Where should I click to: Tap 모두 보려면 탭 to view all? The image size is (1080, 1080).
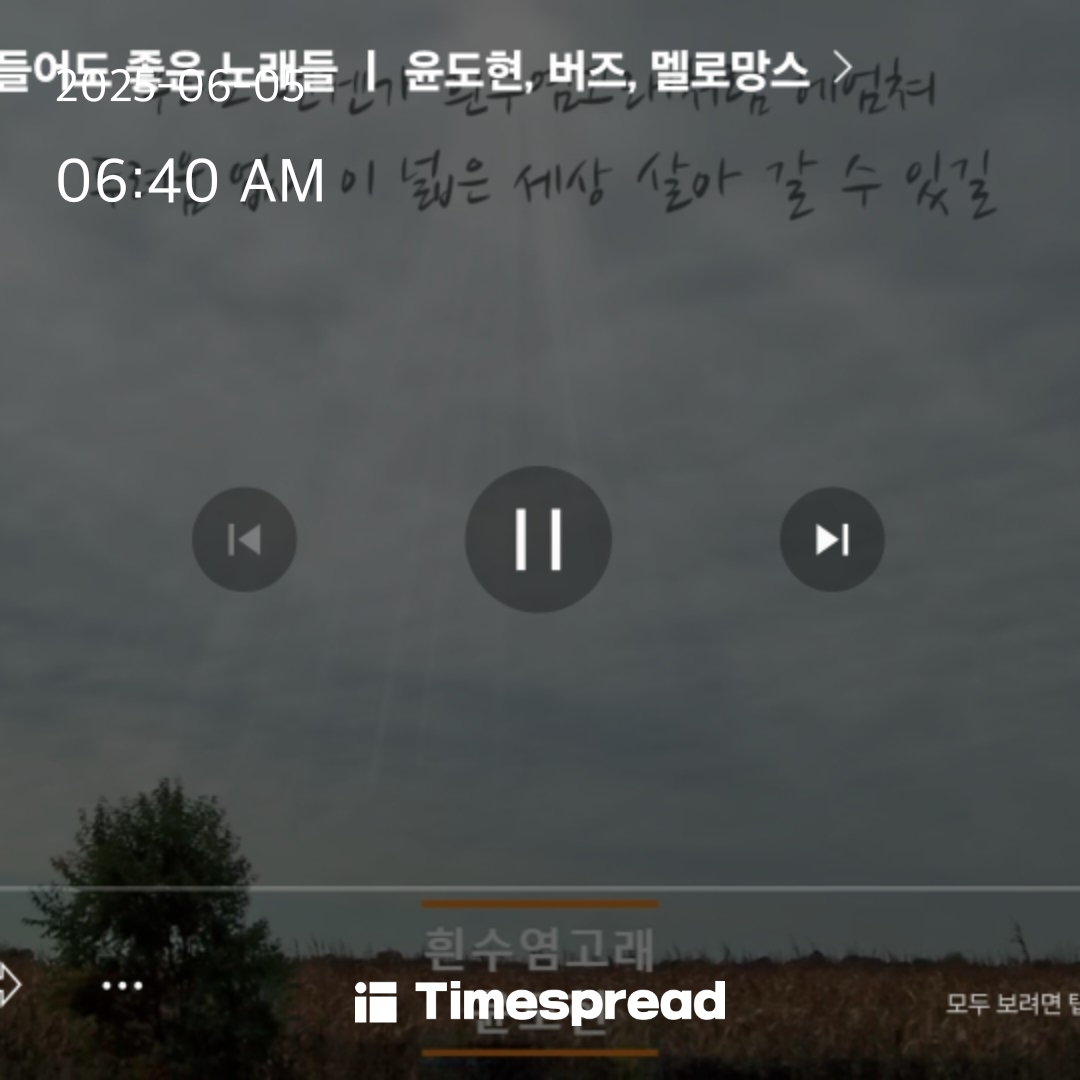pyautogui.click(x=1010, y=1003)
